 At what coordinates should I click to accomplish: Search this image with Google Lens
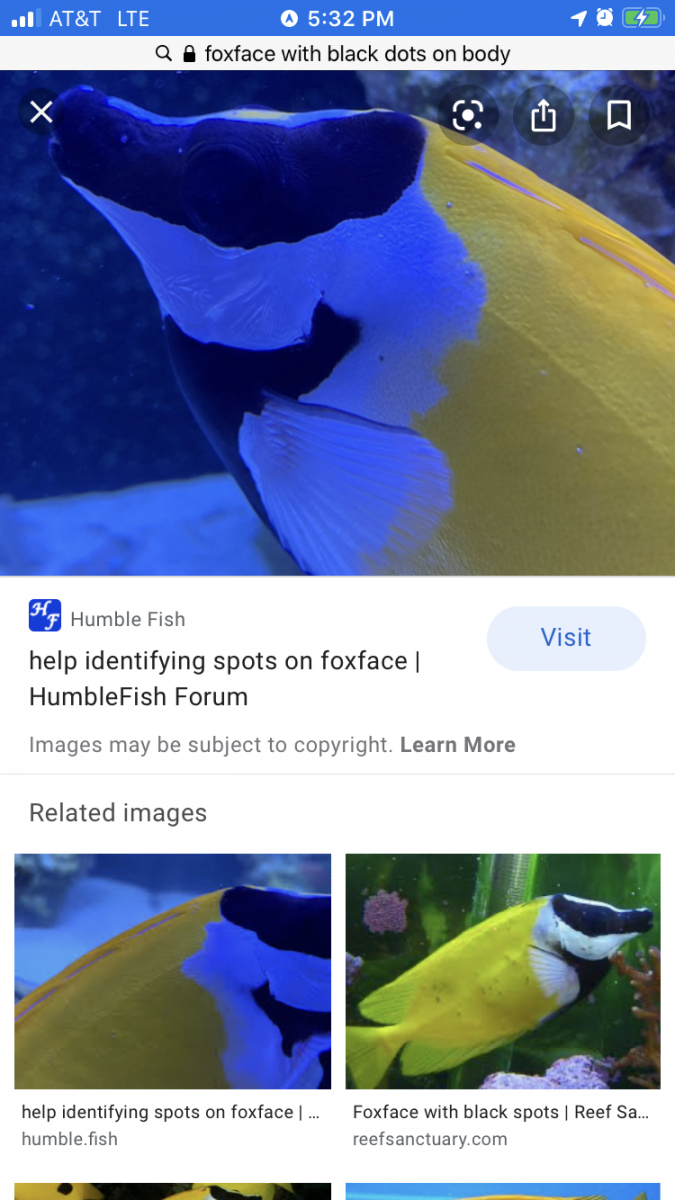[x=467, y=116]
